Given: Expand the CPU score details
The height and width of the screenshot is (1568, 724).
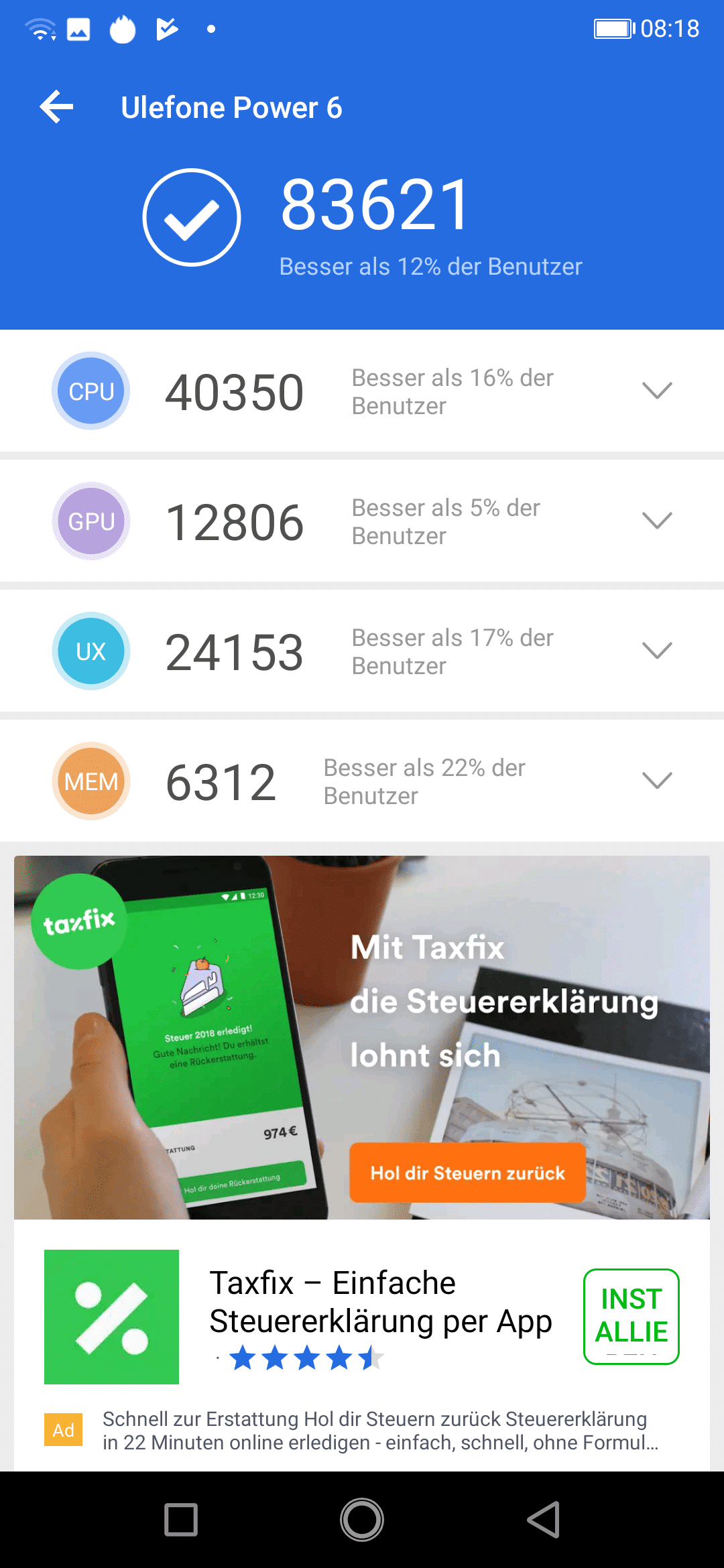Looking at the screenshot, I should coord(657,391).
